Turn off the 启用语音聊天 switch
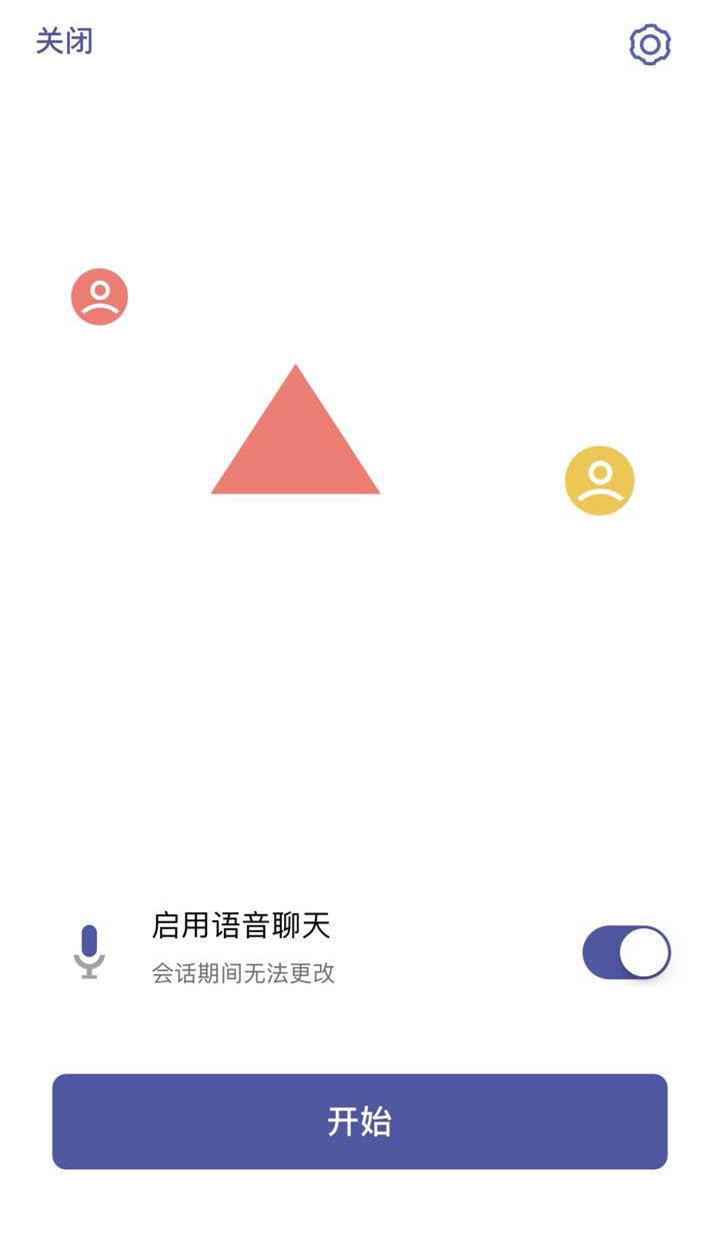This screenshot has width=720, height=1239. [626, 952]
